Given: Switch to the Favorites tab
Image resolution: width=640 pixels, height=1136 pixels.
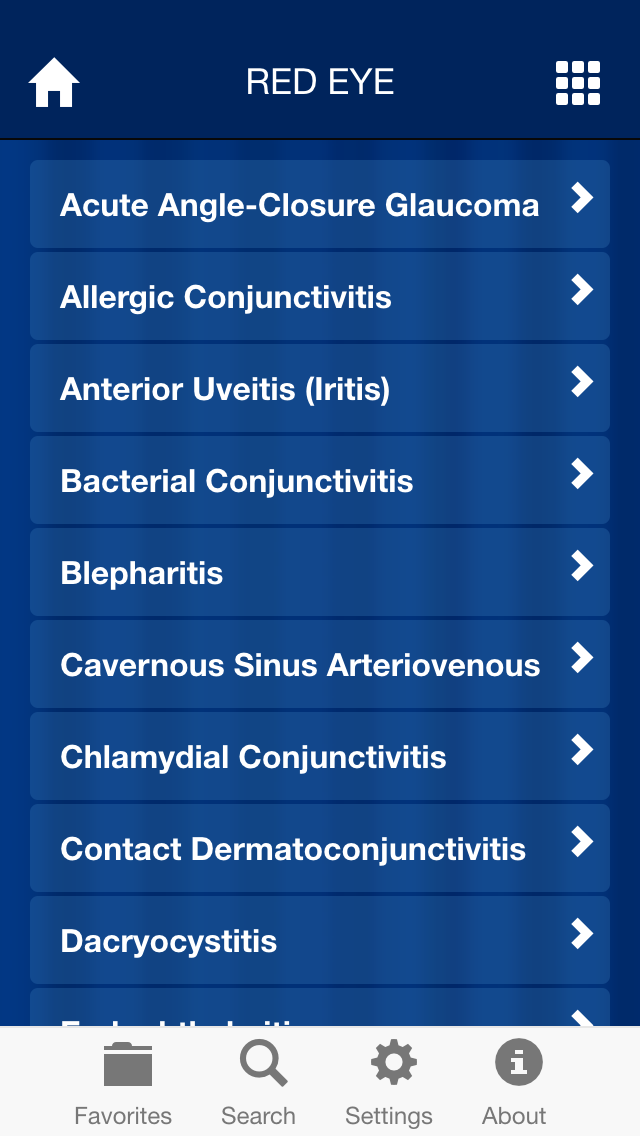Looking at the screenshot, I should coord(124,1083).
